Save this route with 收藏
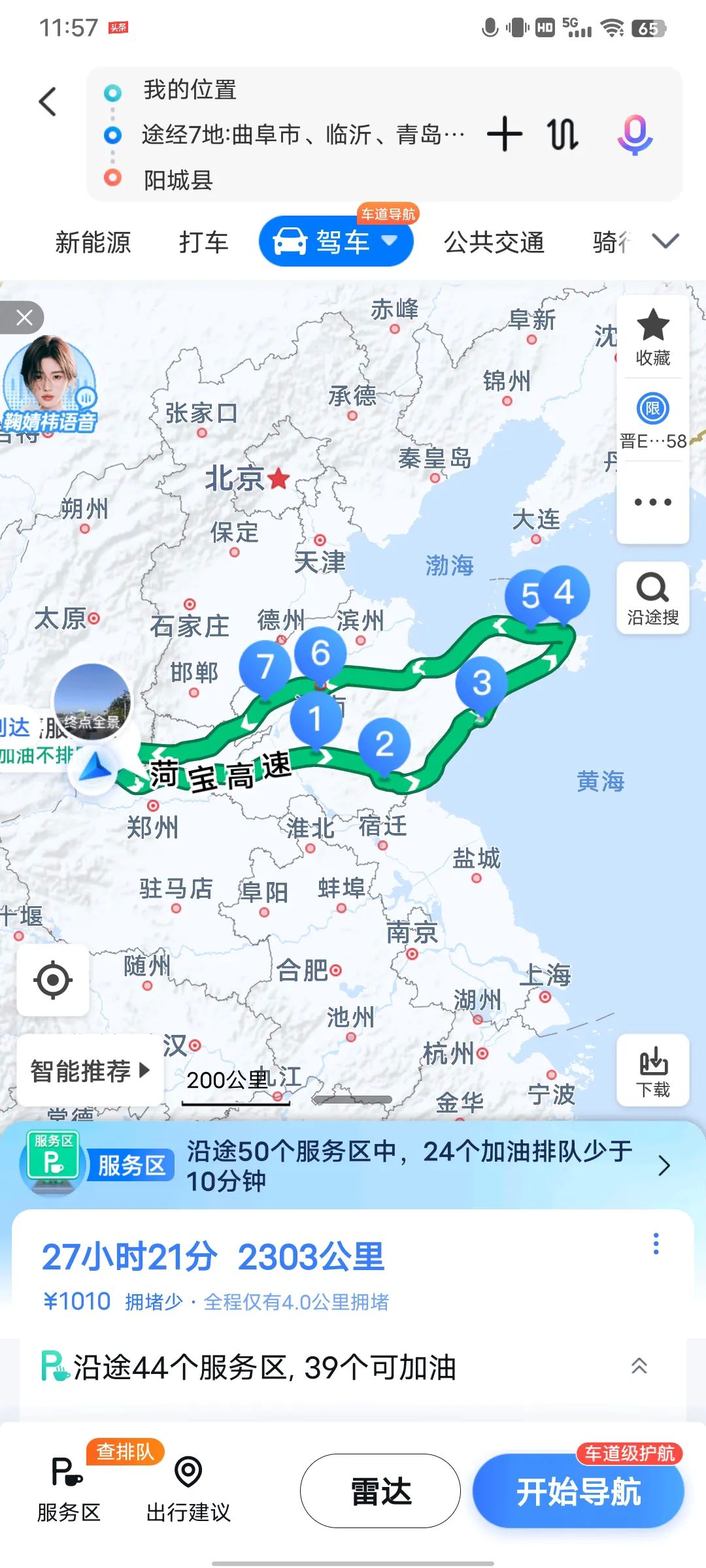Image resolution: width=706 pixels, height=1568 pixels. click(x=652, y=338)
